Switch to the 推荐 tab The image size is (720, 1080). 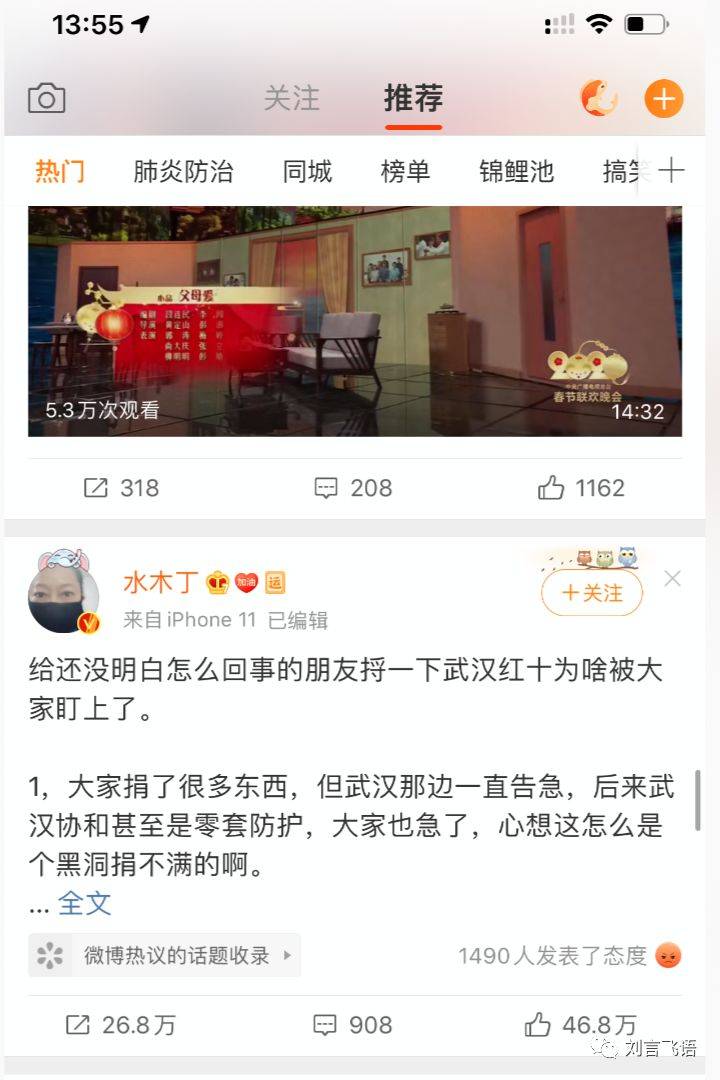click(413, 98)
